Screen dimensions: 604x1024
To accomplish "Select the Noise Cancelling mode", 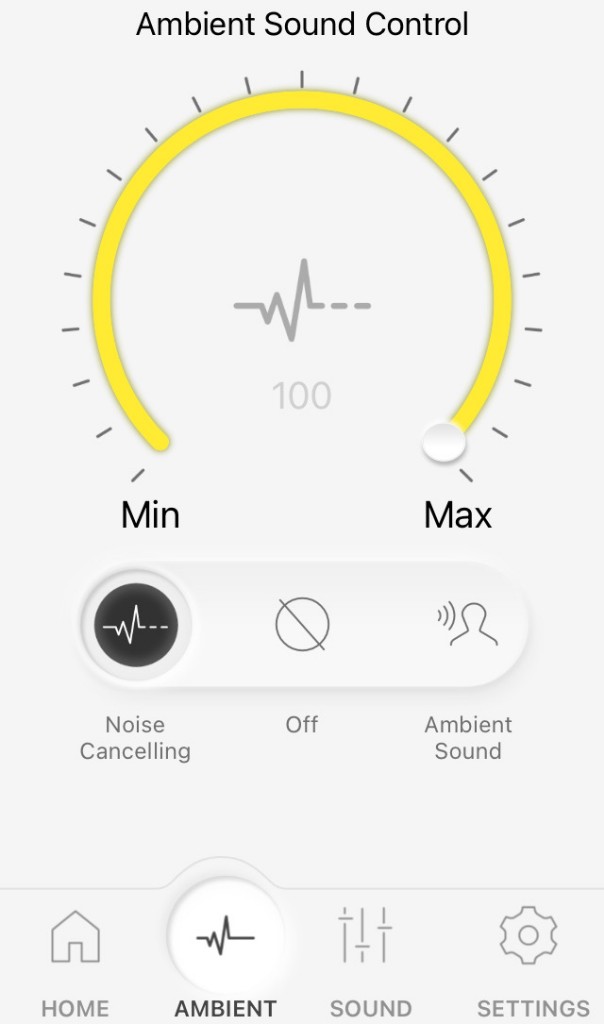I will tap(136, 625).
